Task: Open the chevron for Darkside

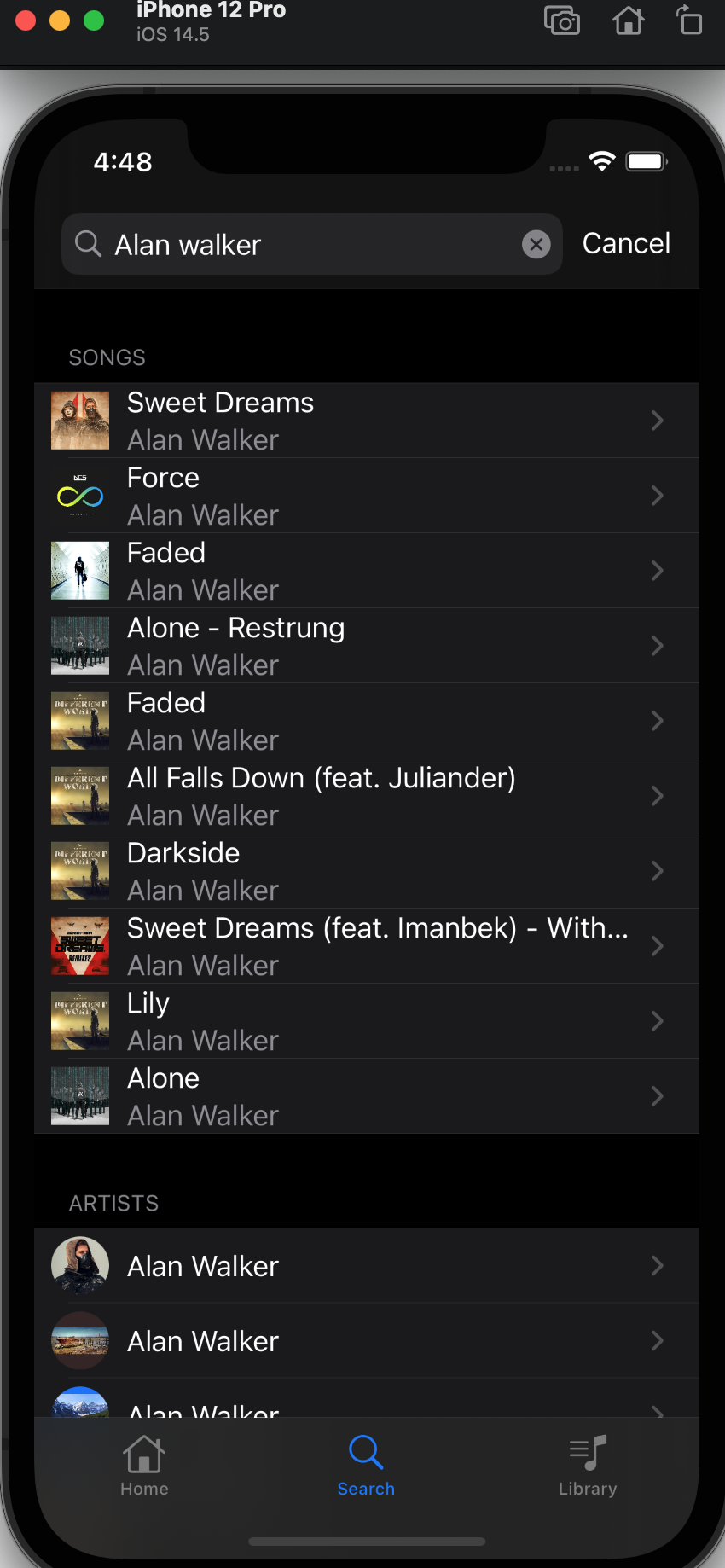Action: point(657,870)
